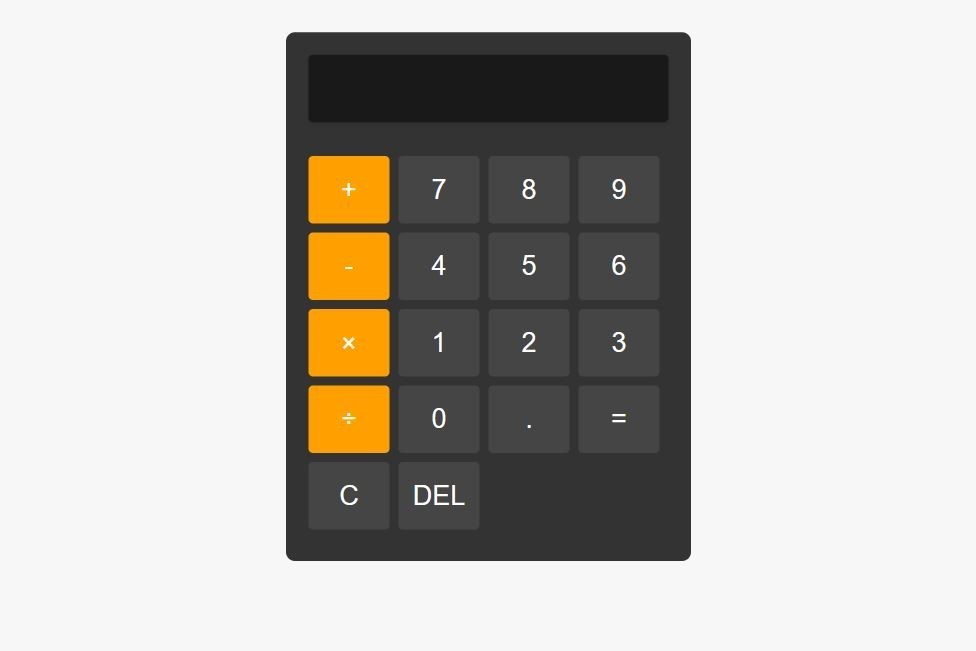The height and width of the screenshot is (651, 976).
Task: Enter digit 3
Action: (x=618, y=342)
